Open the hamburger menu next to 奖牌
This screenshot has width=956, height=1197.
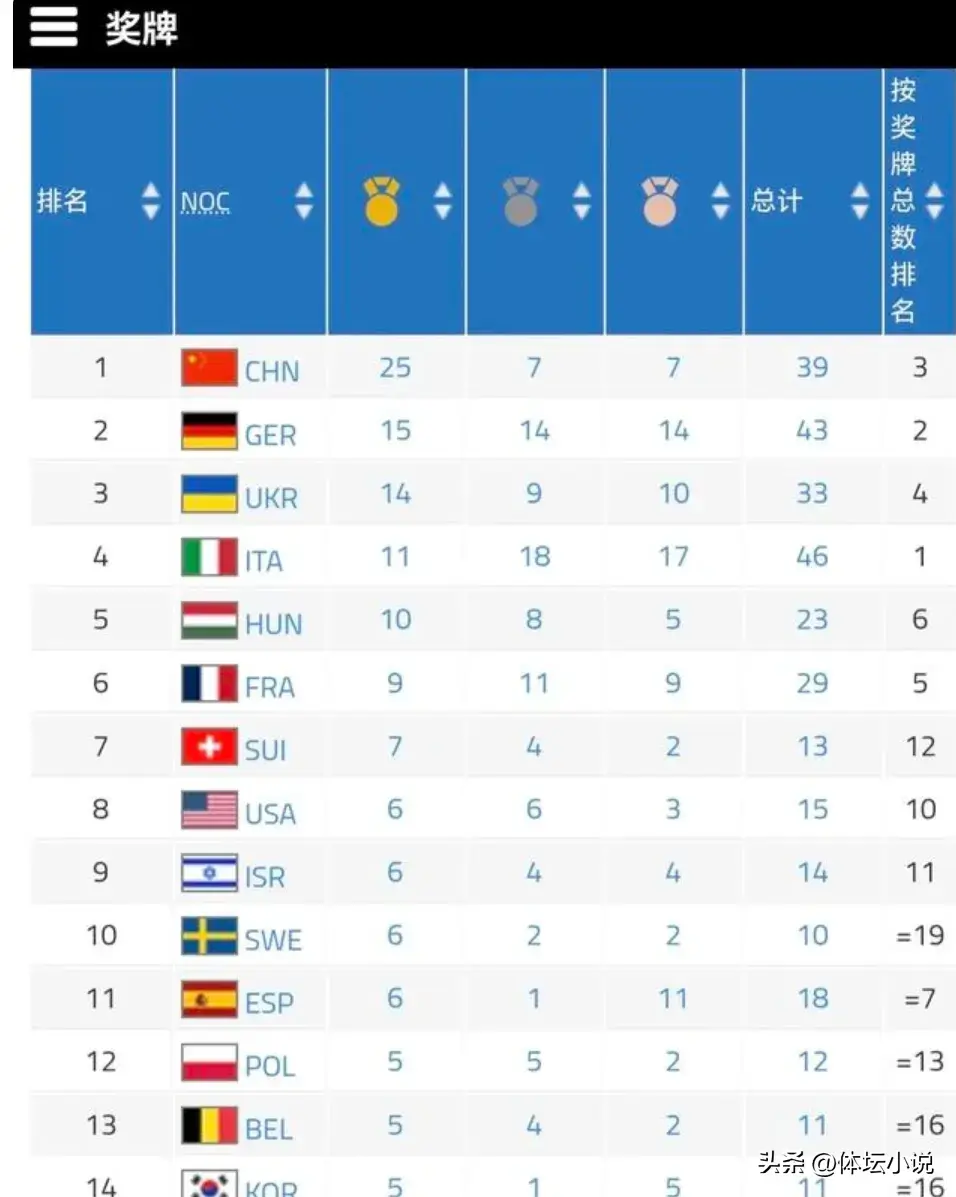point(53,28)
